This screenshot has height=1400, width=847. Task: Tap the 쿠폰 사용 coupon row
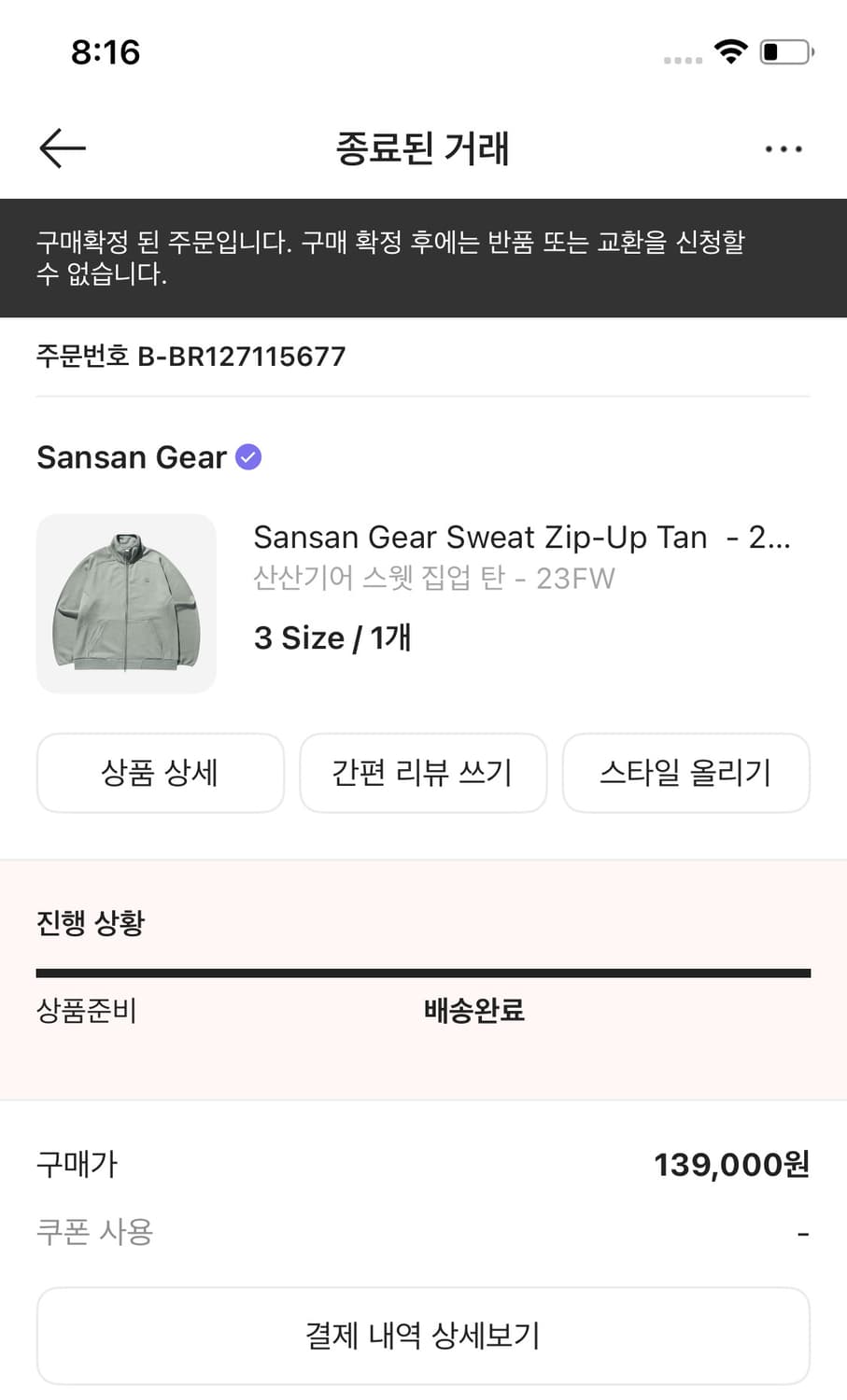click(x=94, y=1231)
